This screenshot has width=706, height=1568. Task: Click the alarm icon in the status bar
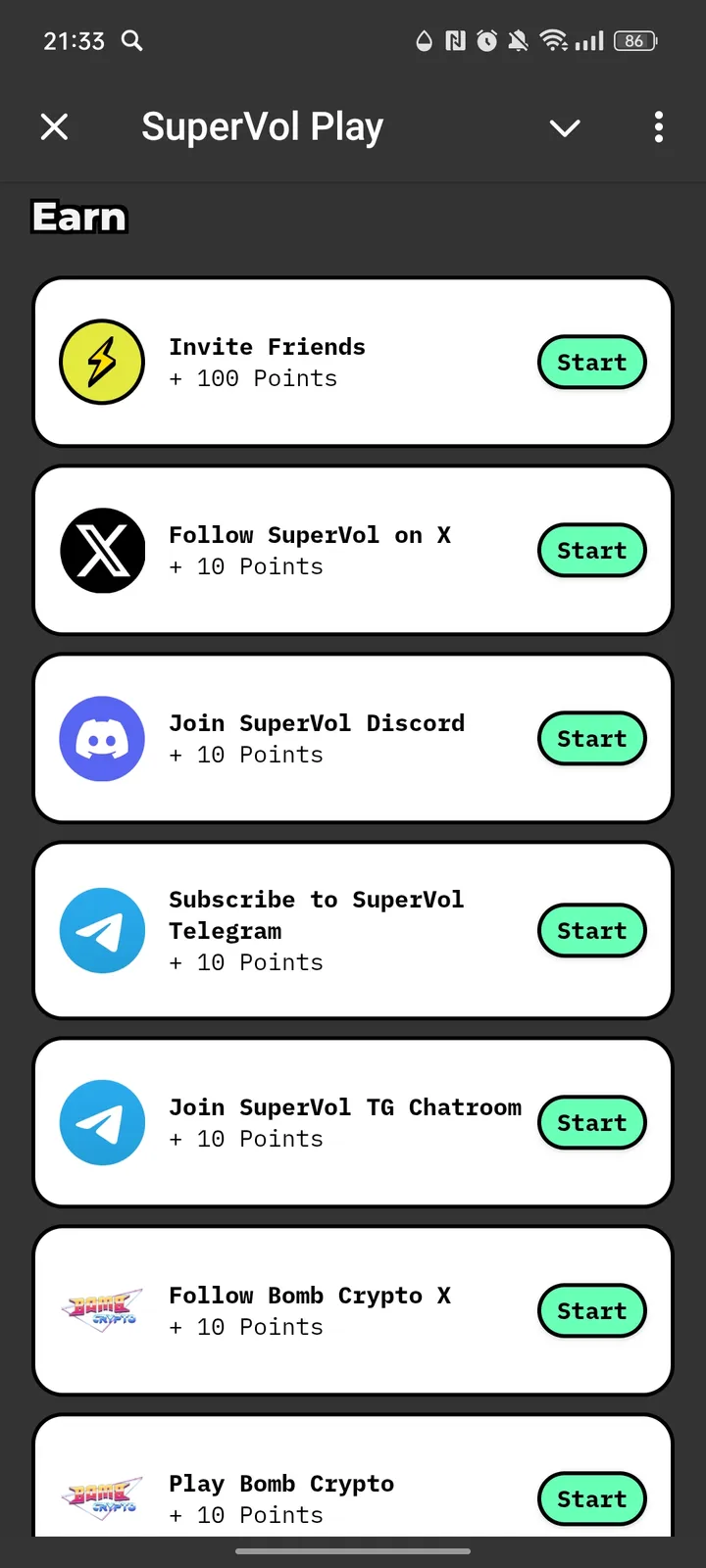click(486, 41)
